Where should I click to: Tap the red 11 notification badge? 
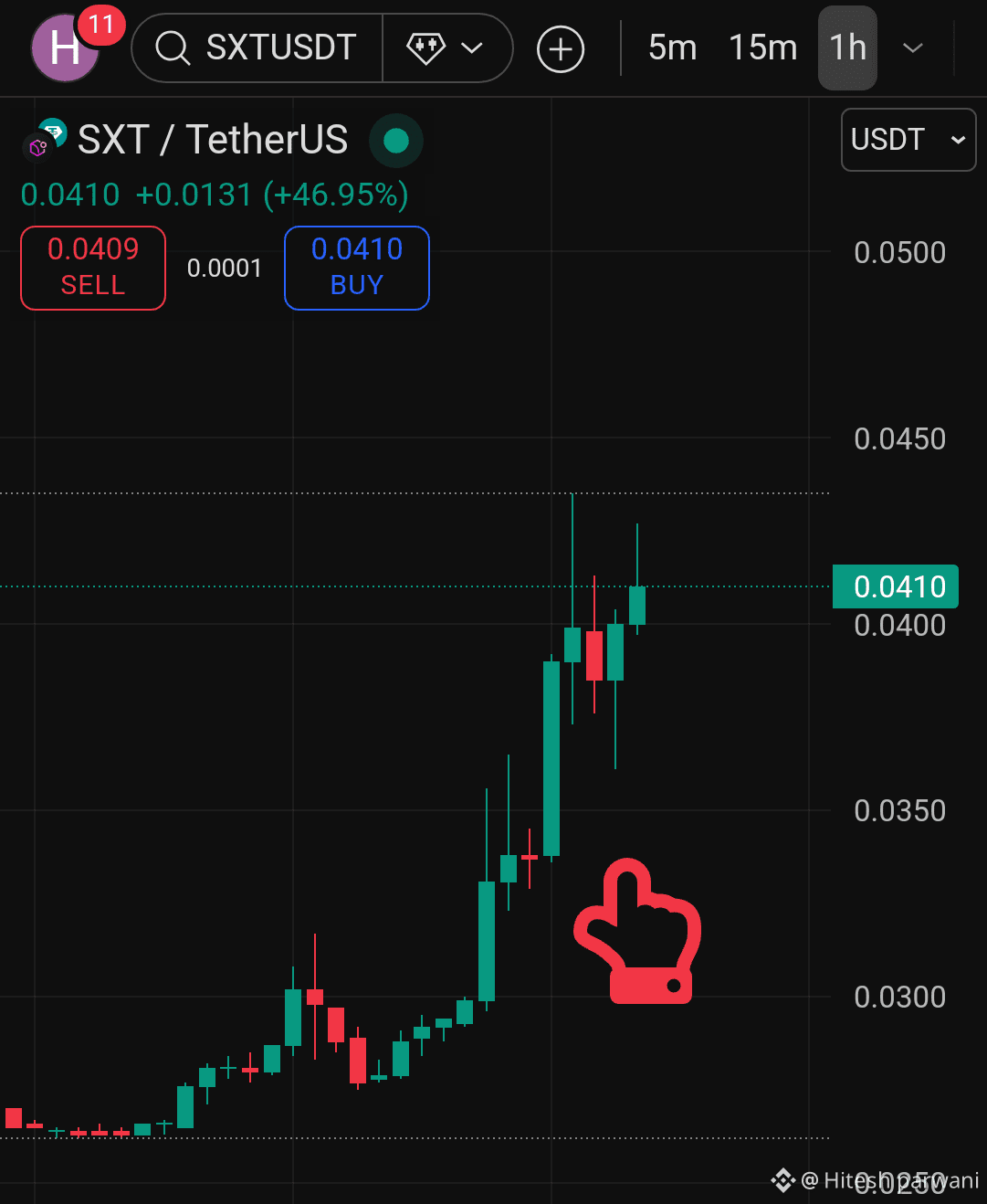click(x=102, y=26)
